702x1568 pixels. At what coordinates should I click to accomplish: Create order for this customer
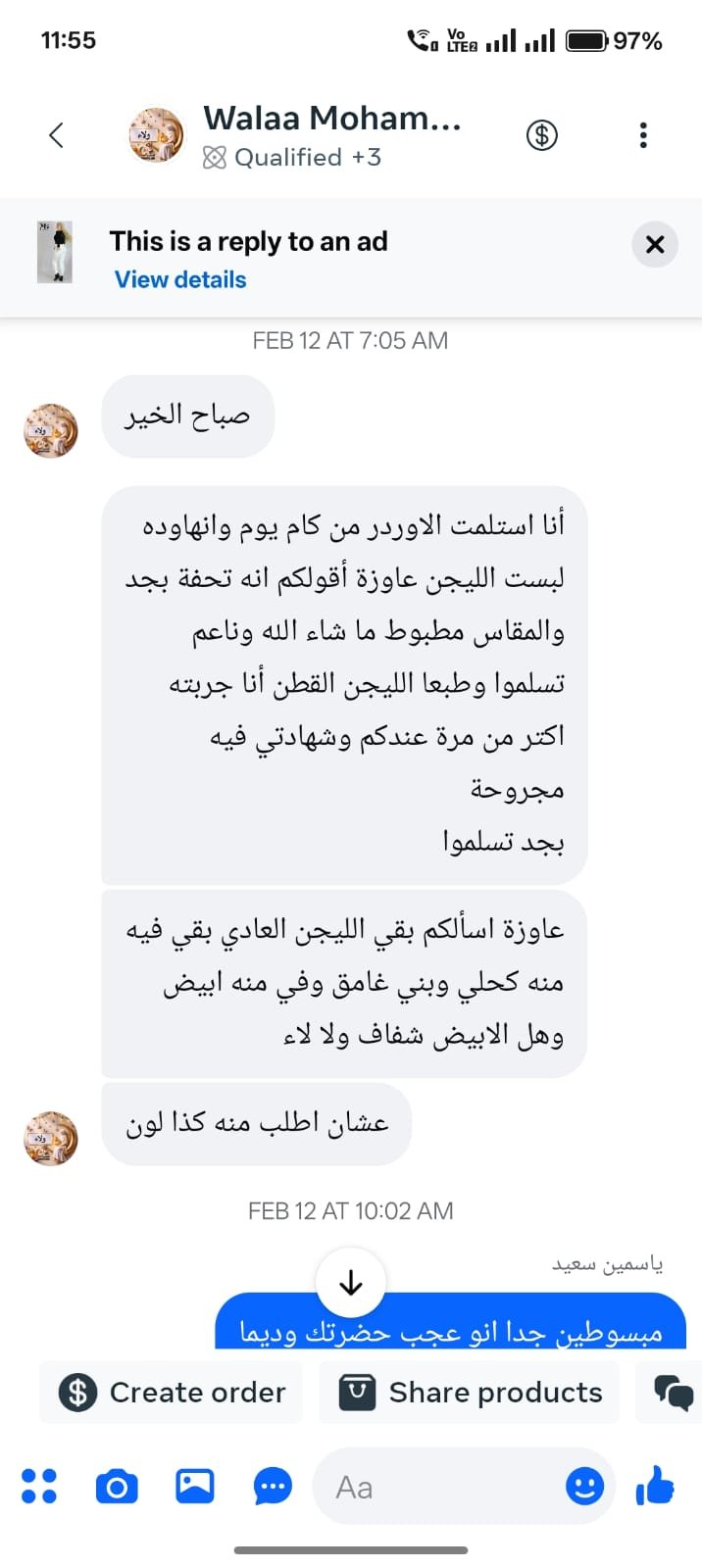pos(173,1392)
